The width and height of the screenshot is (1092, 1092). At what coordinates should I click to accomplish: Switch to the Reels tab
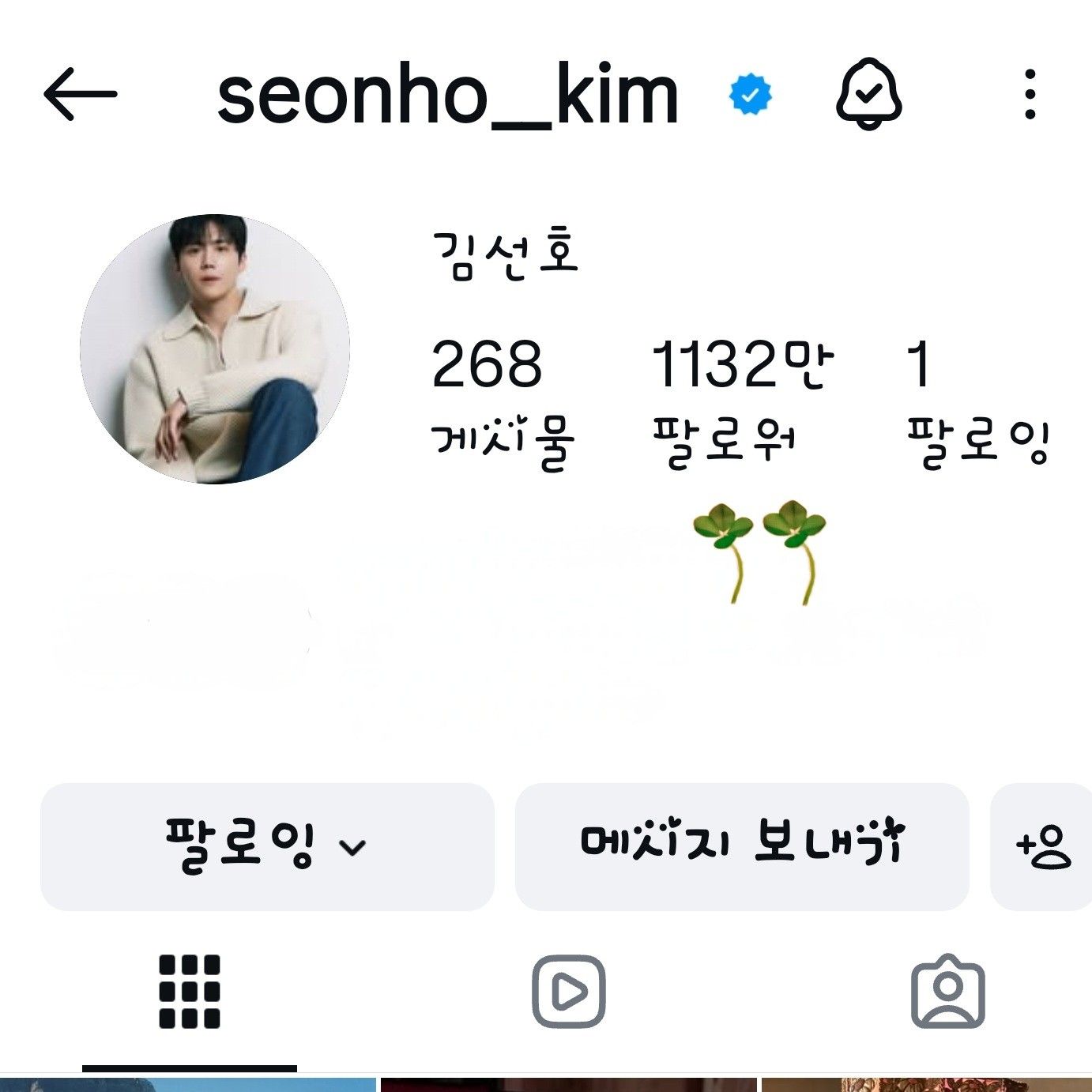(568, 992)
